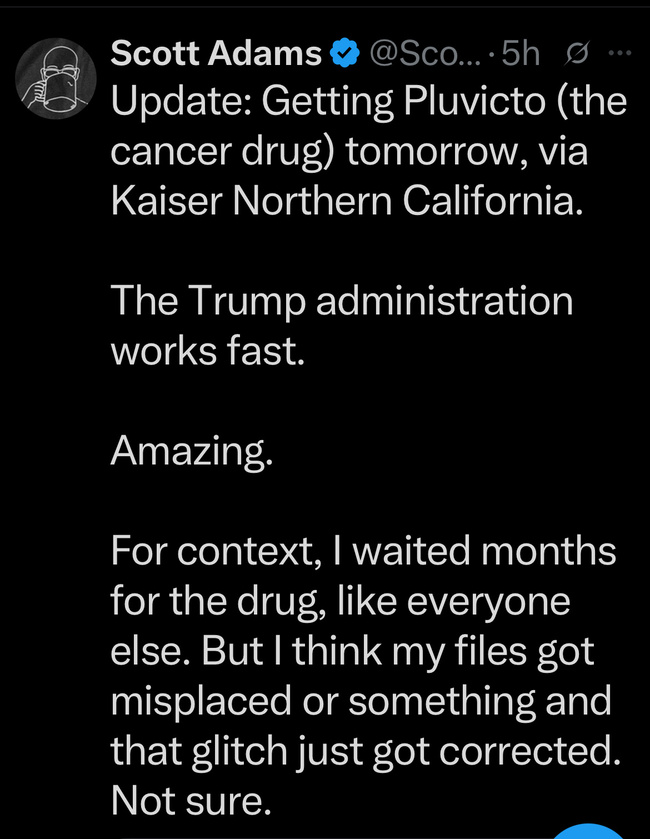Open the post's three-dot overflow menu
The image size is (650, 839).
tap(620, 54)
